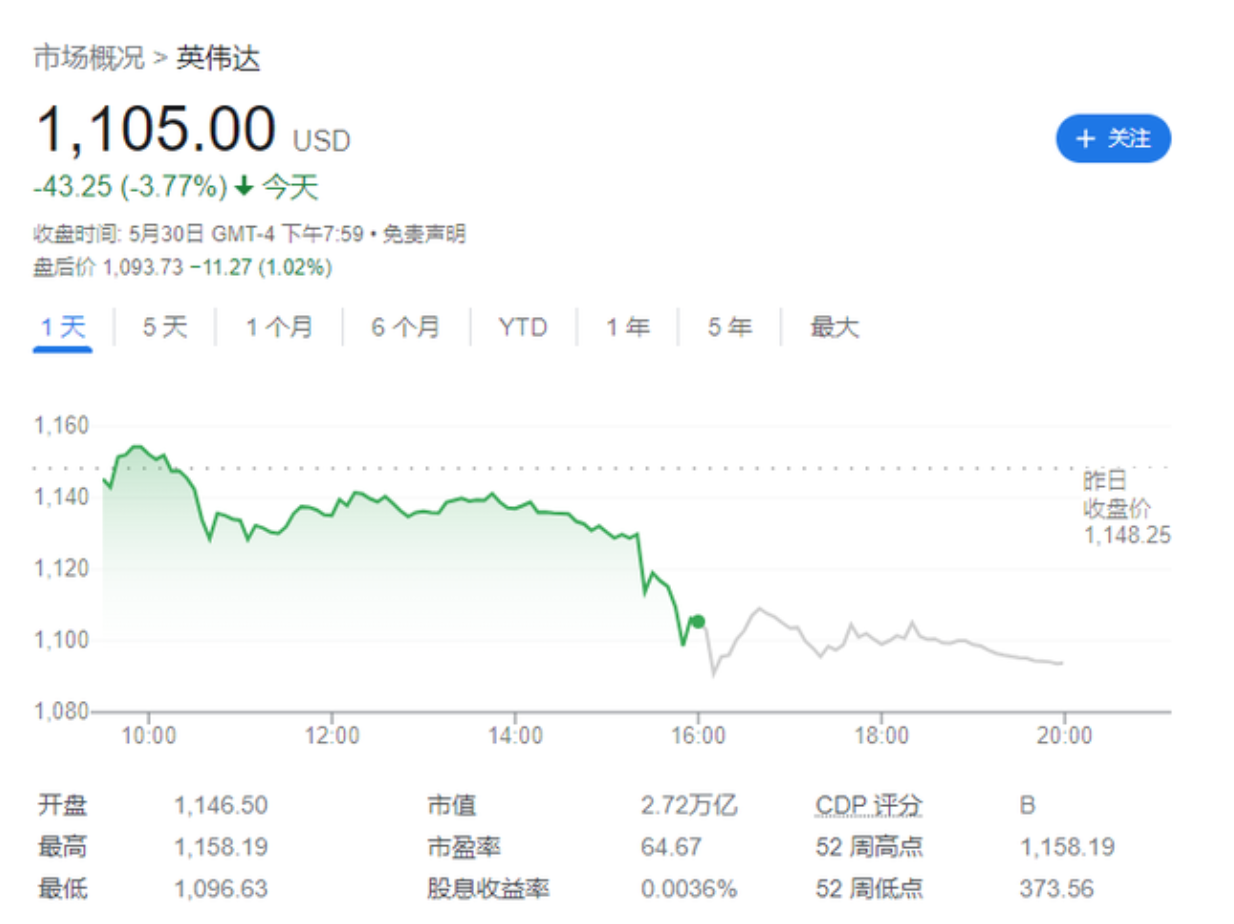Select the 1 天 range tab
Viewport: 1234px width, 924px height.
pos(63,328)
